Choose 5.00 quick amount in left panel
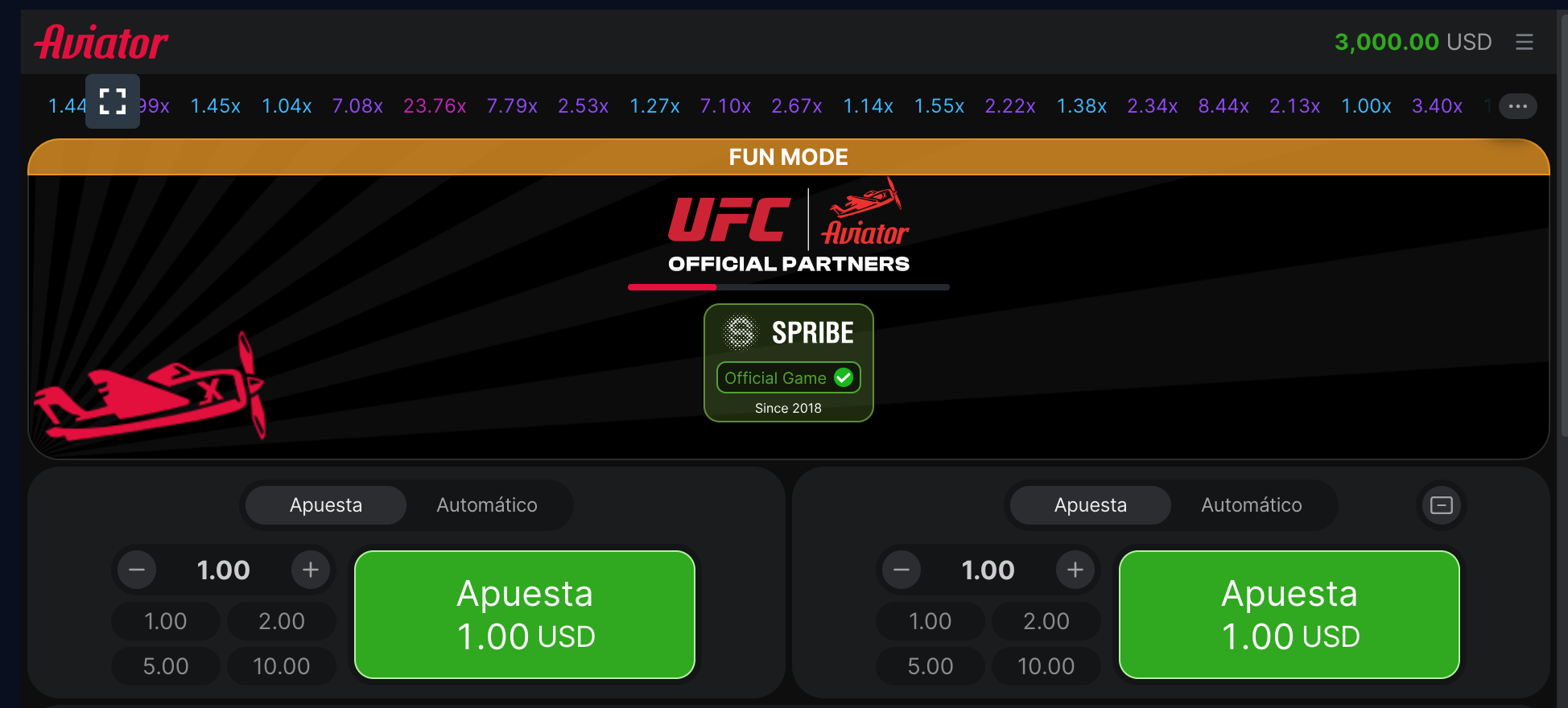Image resolution: width=1568 pixels, height=708 pixels. (166, 666)
